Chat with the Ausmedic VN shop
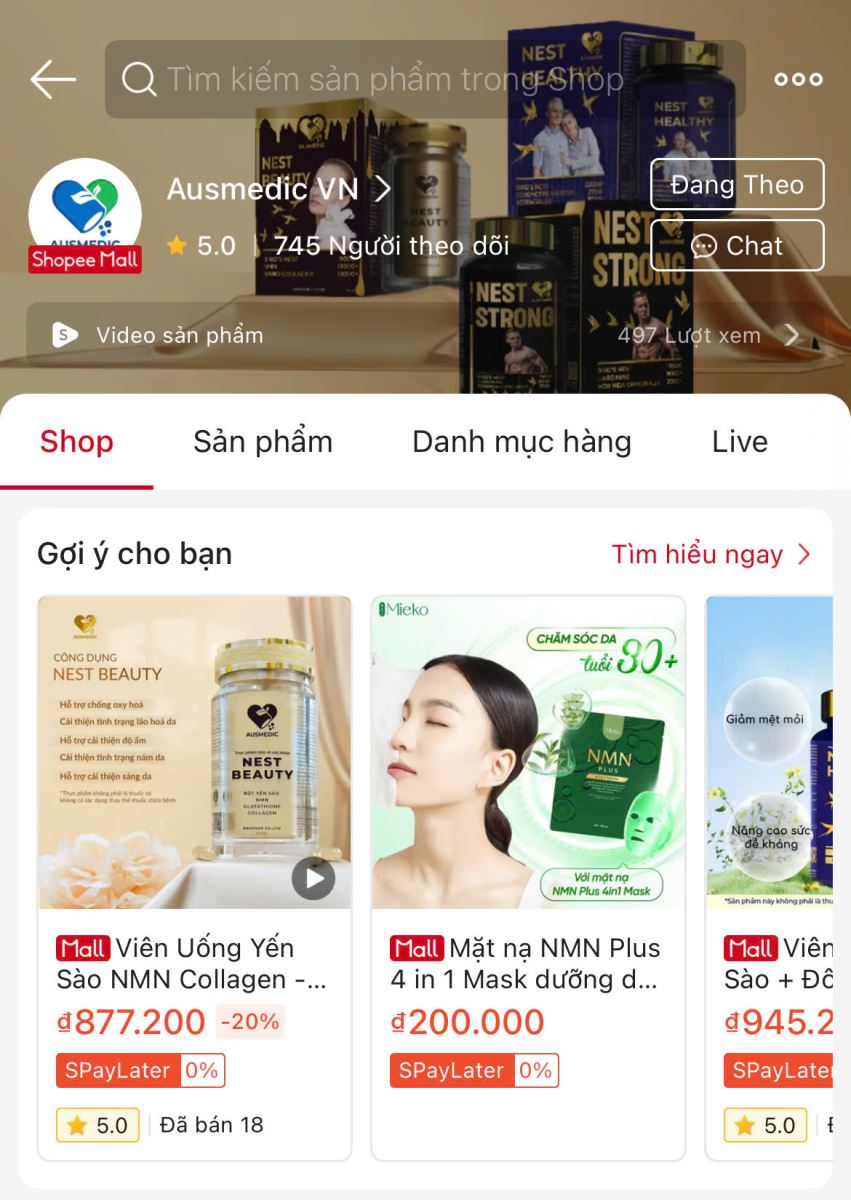 737,246
